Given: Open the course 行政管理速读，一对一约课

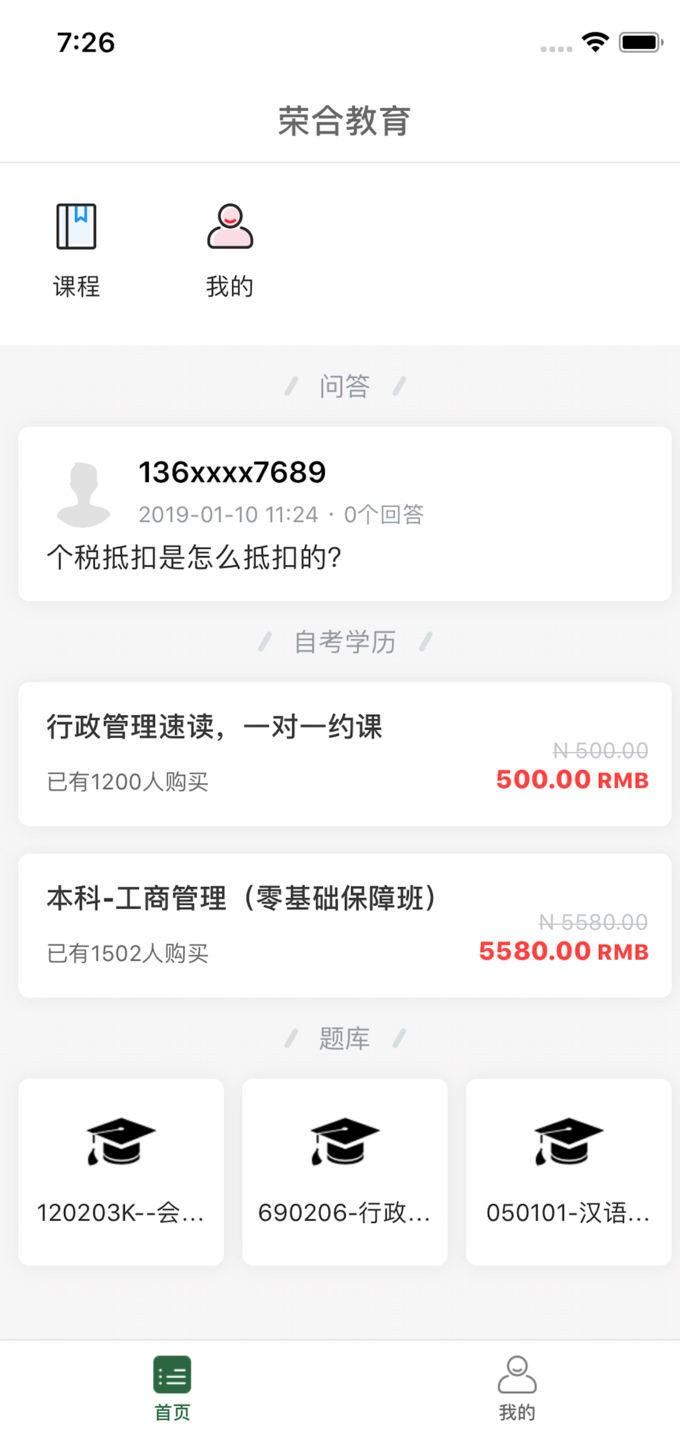Looking at the screenshot, I should 344,754.
